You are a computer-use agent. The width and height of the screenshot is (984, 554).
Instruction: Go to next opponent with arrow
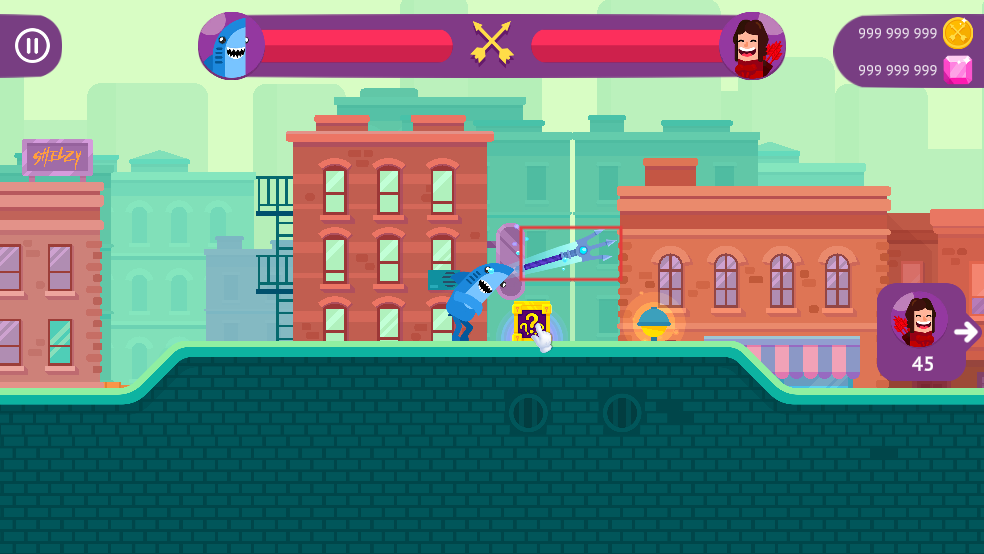[x=965, y=332]
